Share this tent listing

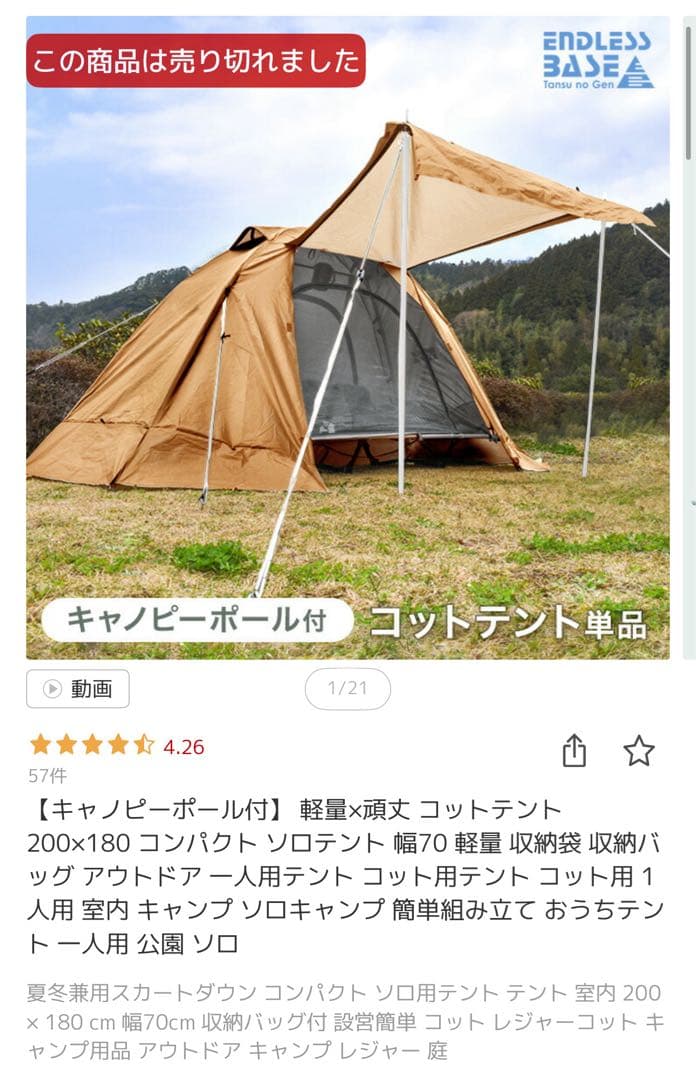(x=574, y=751)
